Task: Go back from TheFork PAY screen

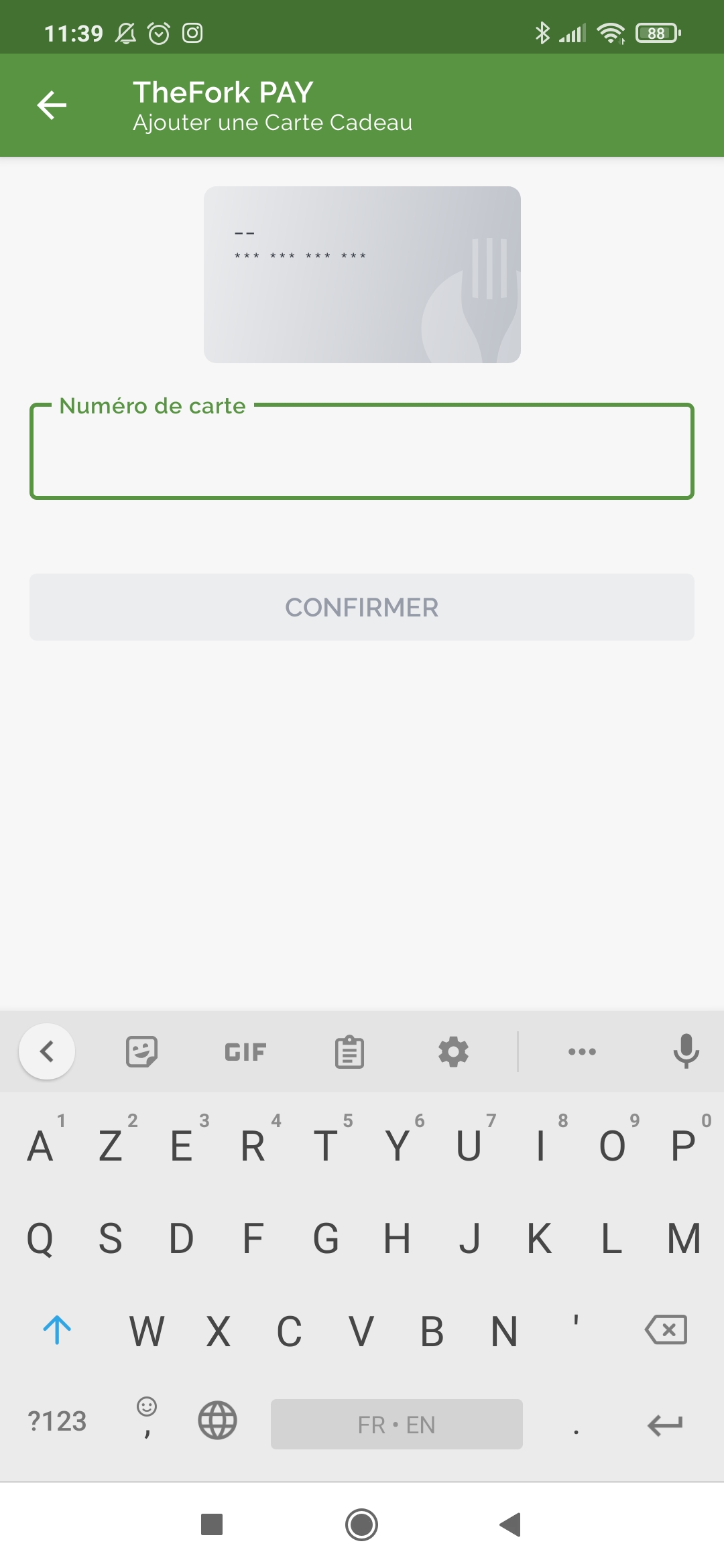Action: pos(52,105)
